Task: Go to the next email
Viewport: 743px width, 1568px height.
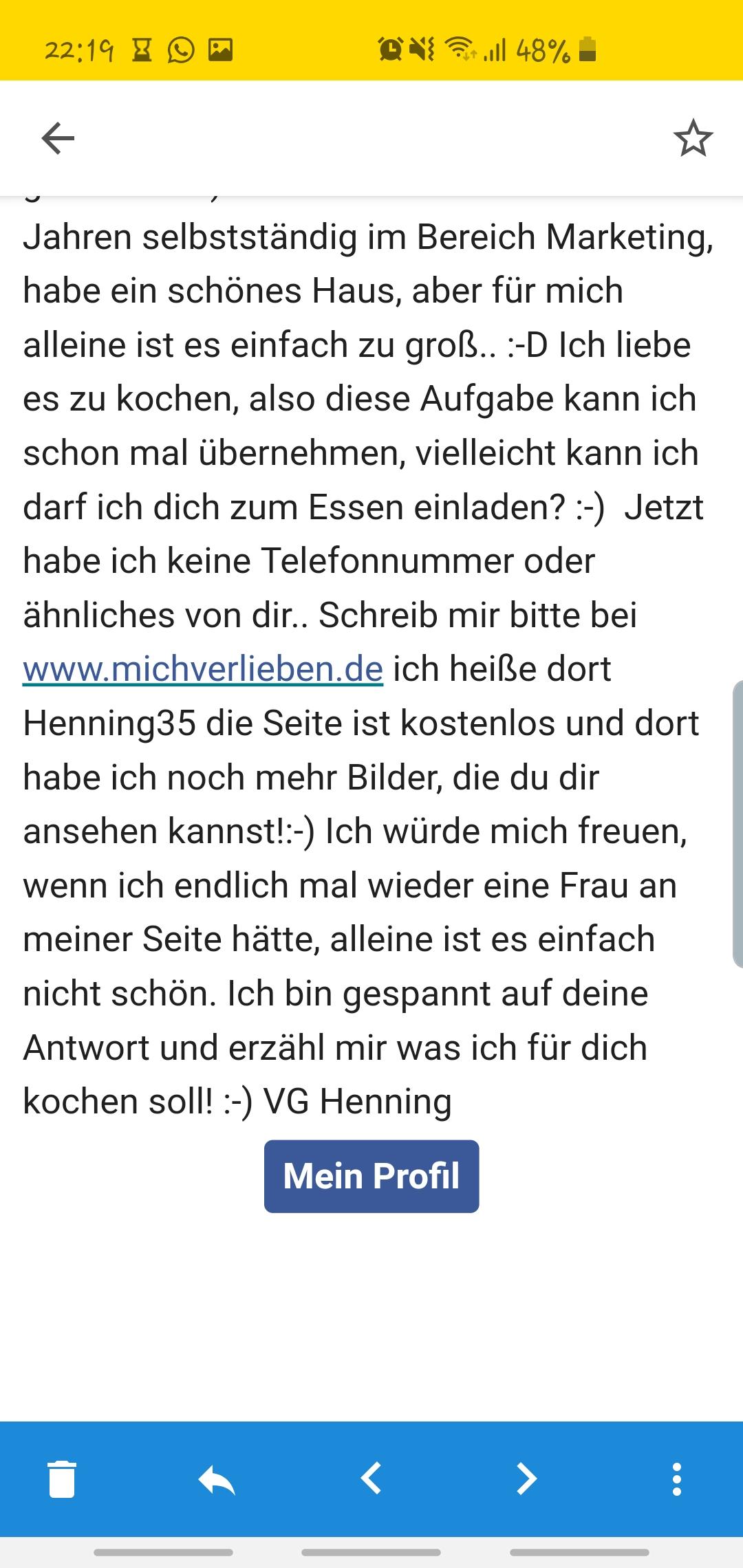Action: 526,1479
